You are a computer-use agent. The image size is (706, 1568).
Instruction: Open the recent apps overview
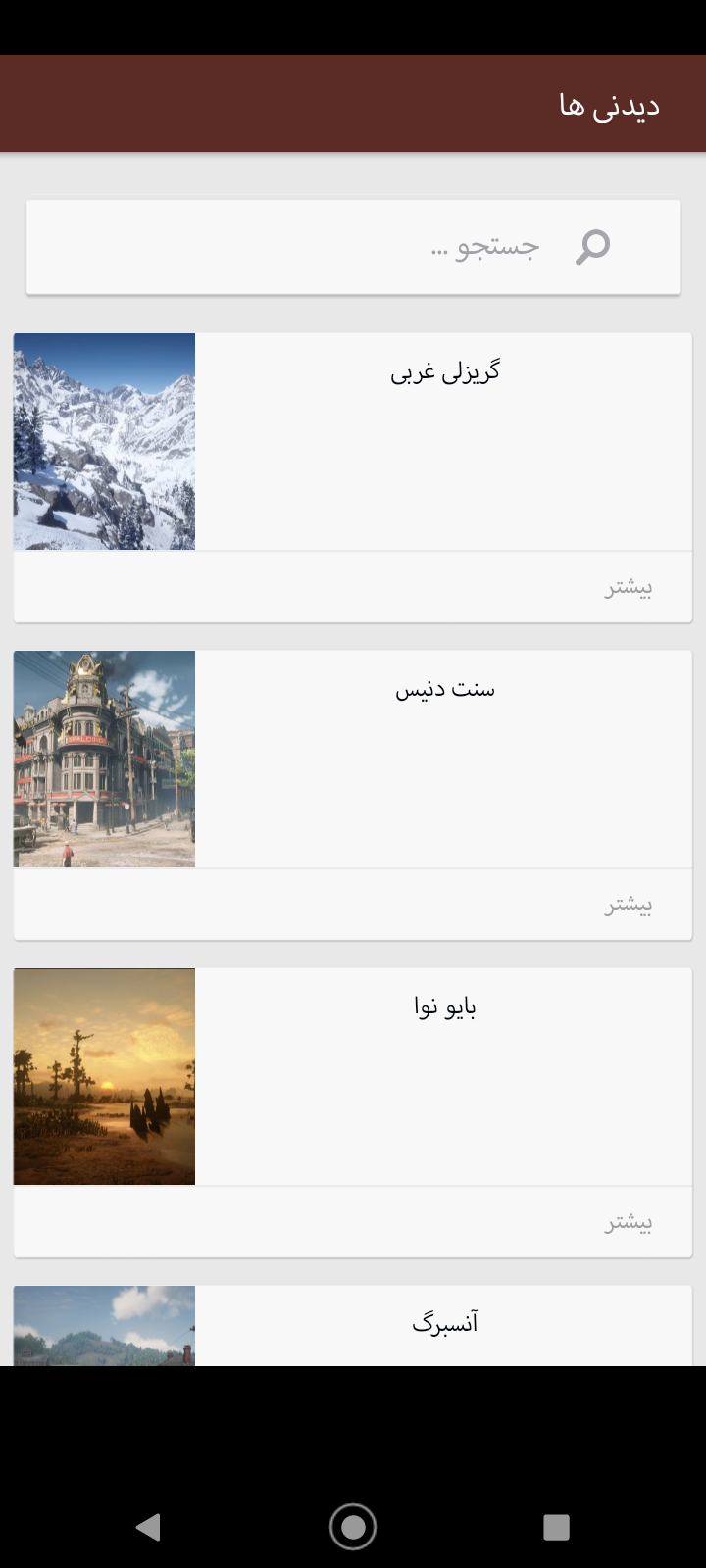[556, 1527]
